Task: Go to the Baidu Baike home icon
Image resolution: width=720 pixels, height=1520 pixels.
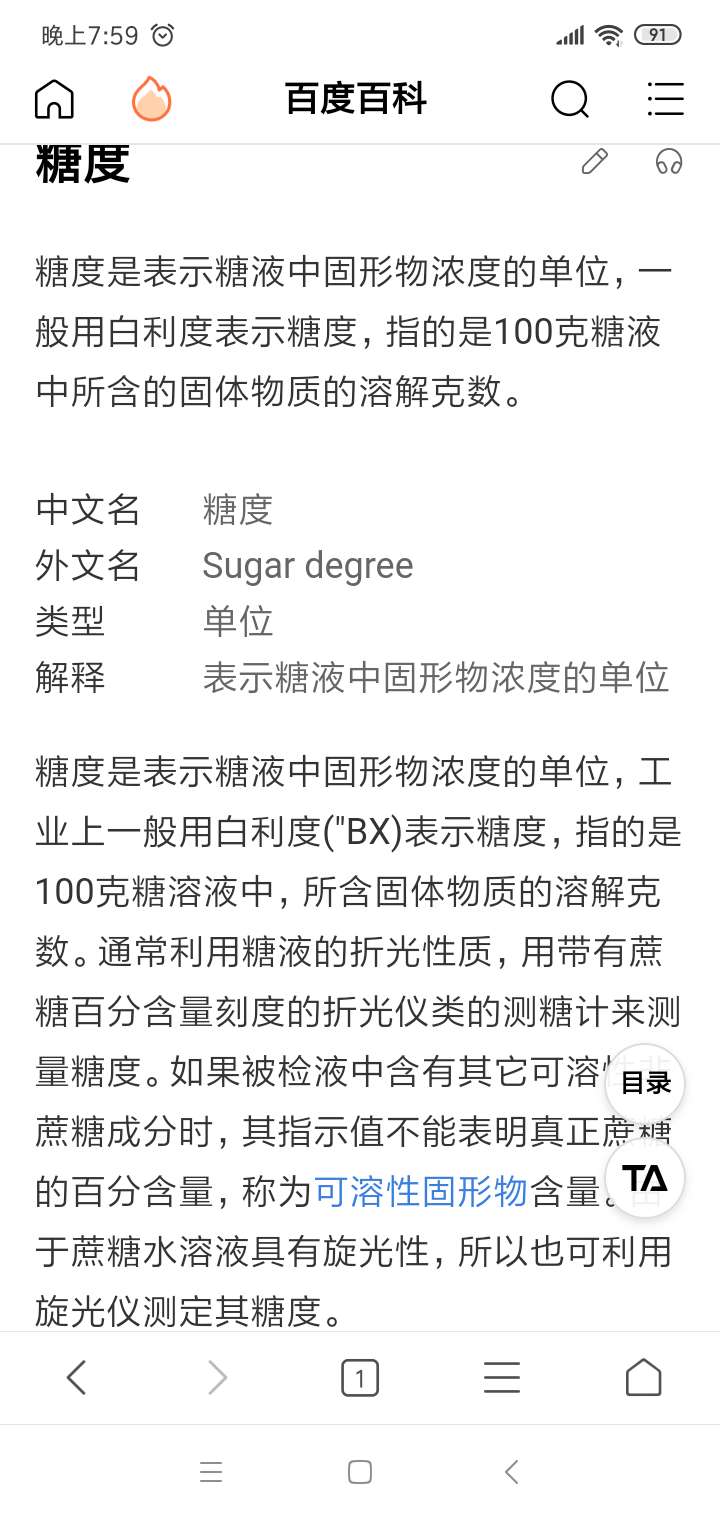Action: click(54, 99)
